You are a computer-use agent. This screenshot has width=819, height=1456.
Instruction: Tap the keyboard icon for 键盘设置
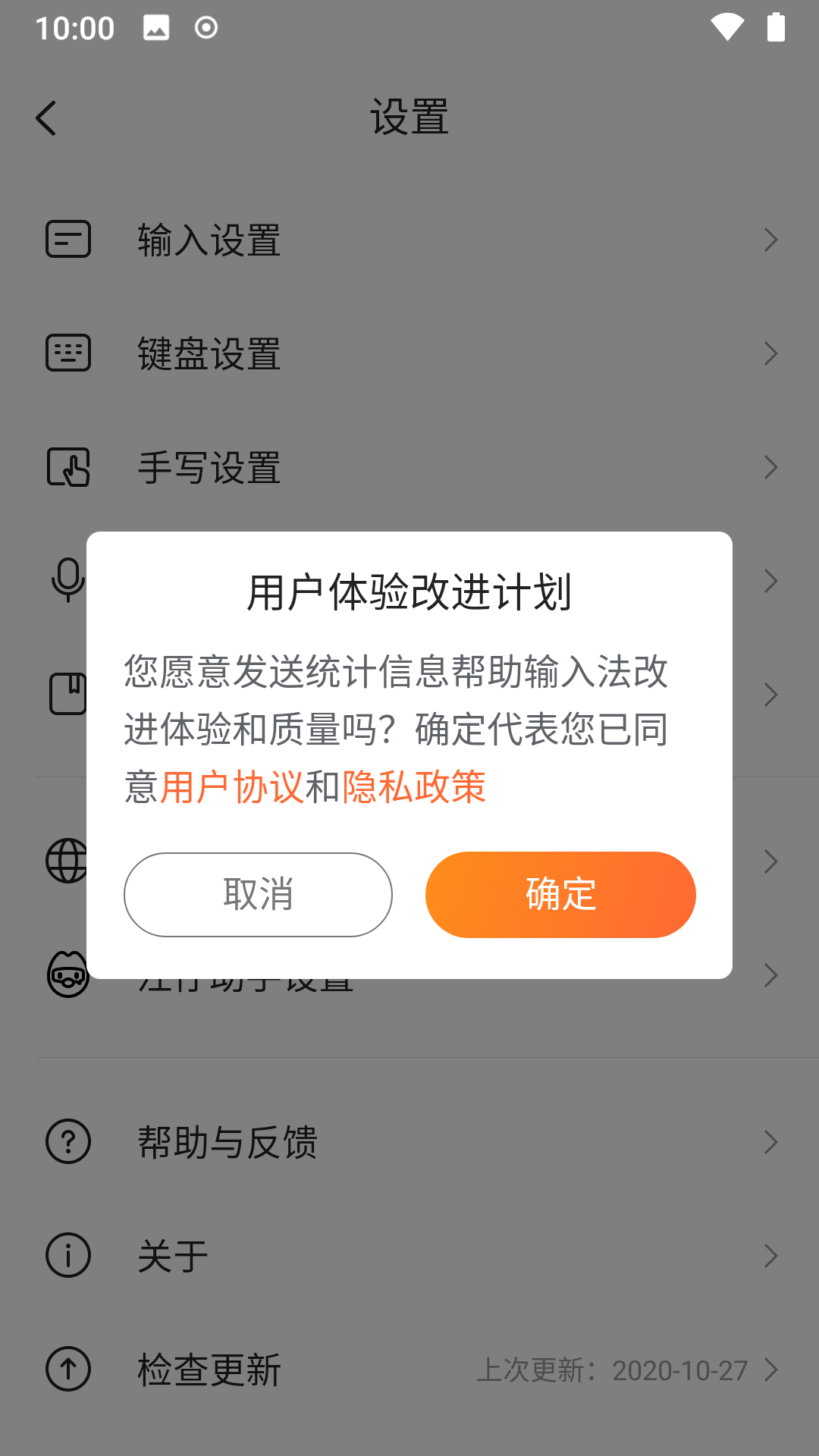click(67, 353)
